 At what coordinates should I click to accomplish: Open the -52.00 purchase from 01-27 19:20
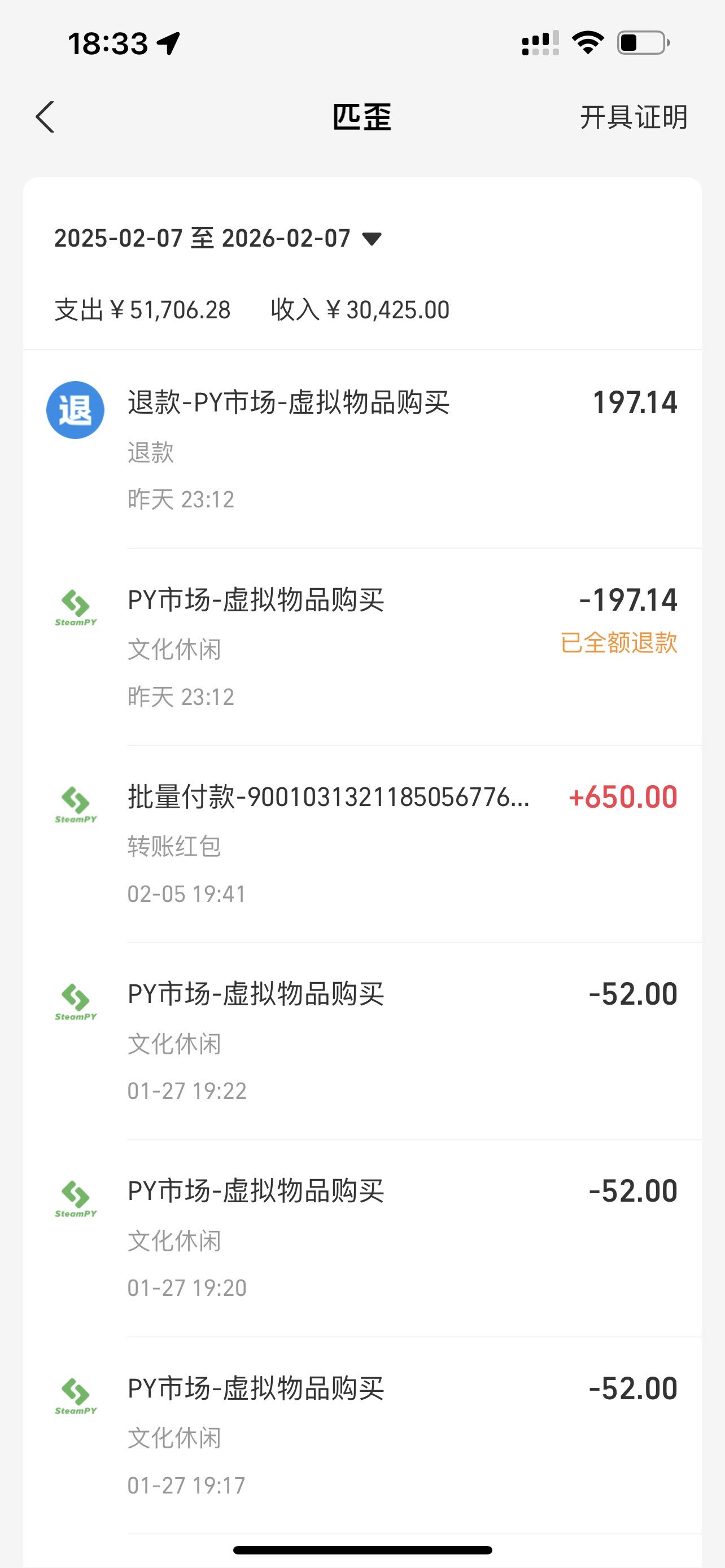coord(361,1238)
